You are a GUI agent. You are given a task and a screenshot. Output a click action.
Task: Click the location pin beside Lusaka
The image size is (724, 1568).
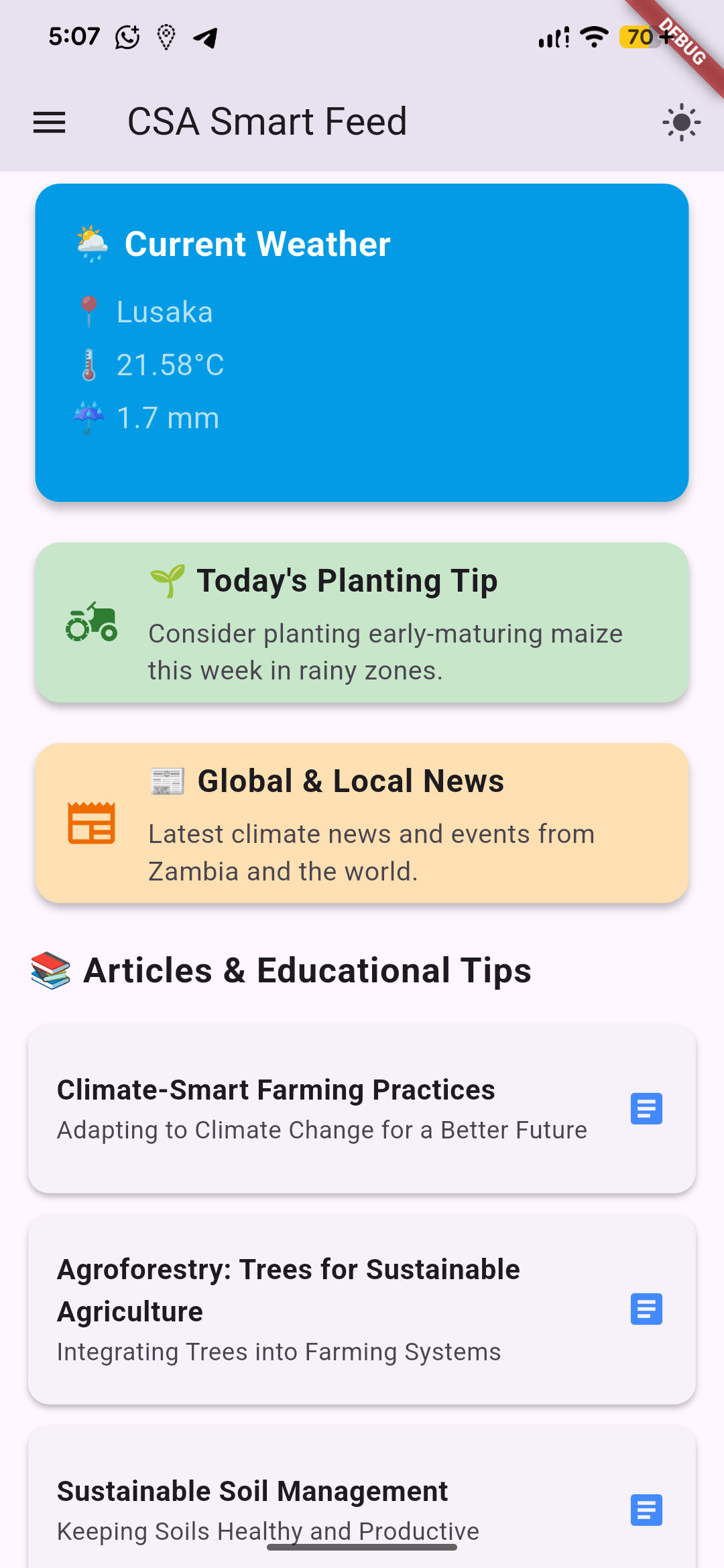[x=88, y=310]
